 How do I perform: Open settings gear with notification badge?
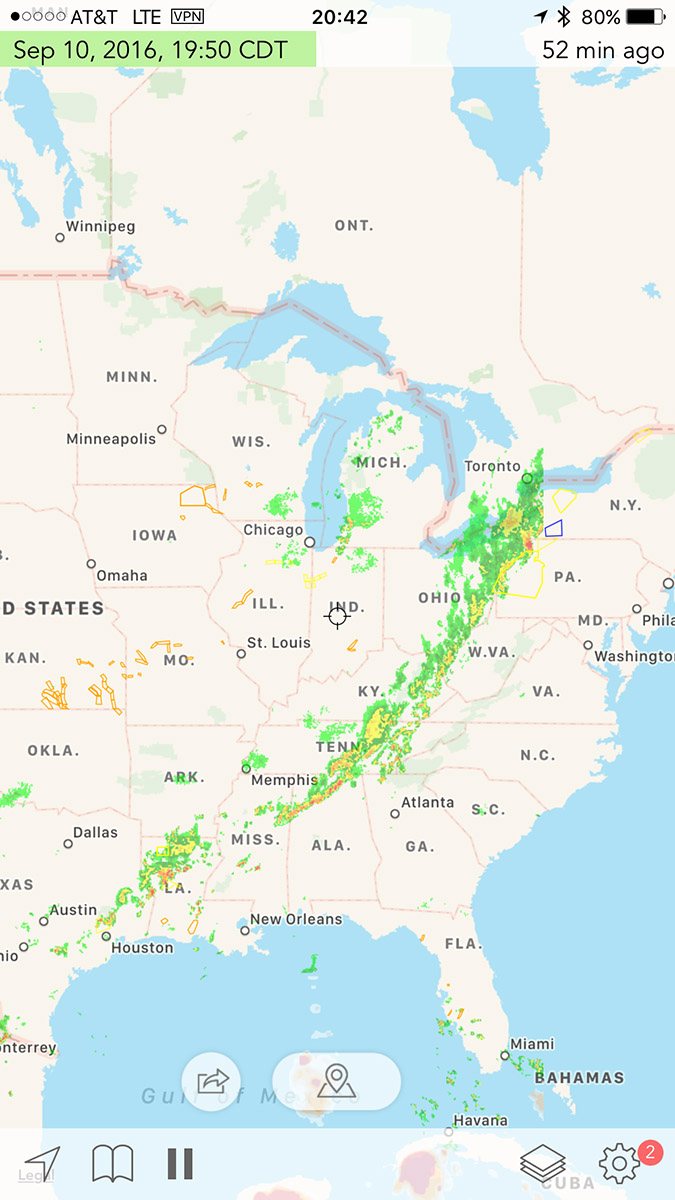(x=620, y=1163)
